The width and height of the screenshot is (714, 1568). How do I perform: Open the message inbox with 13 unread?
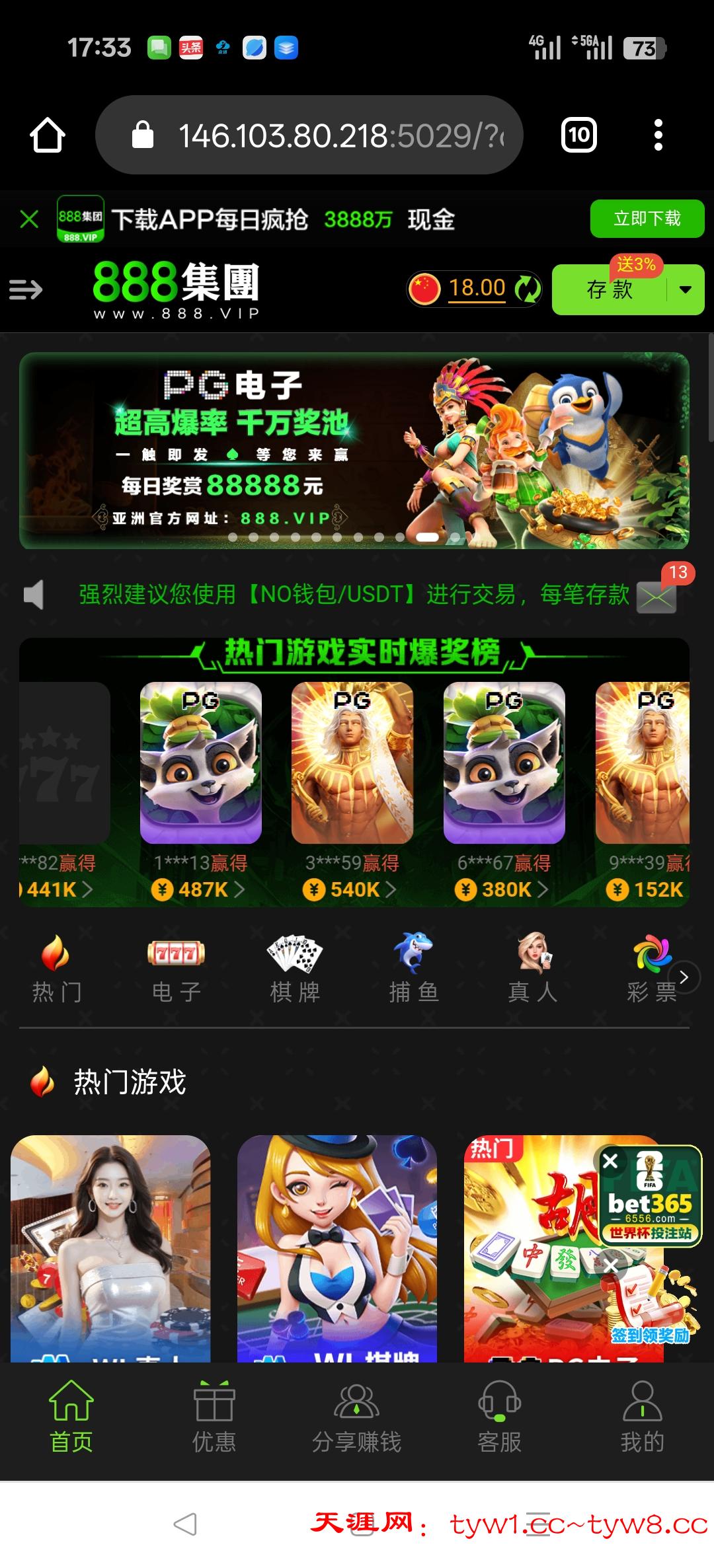coord(656,597)
